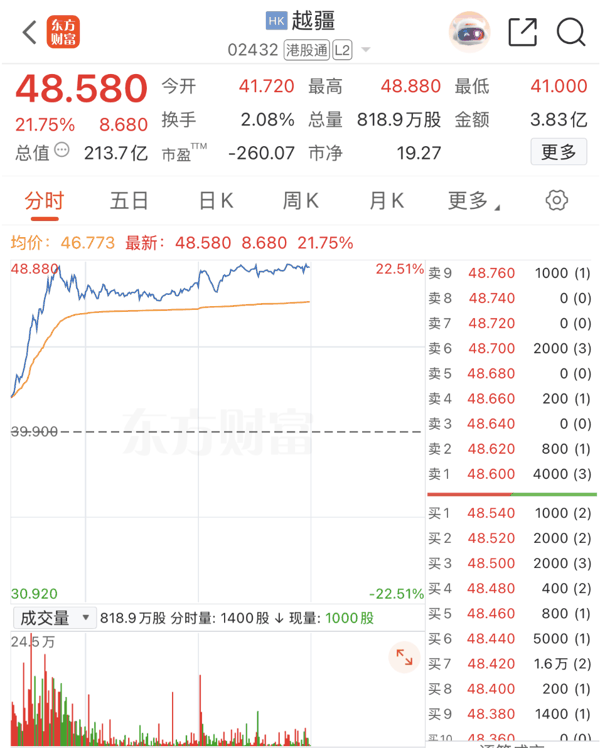The image size is (600, 748).
Task: Open stock search magnifier
Action: [x=571, y=32]
